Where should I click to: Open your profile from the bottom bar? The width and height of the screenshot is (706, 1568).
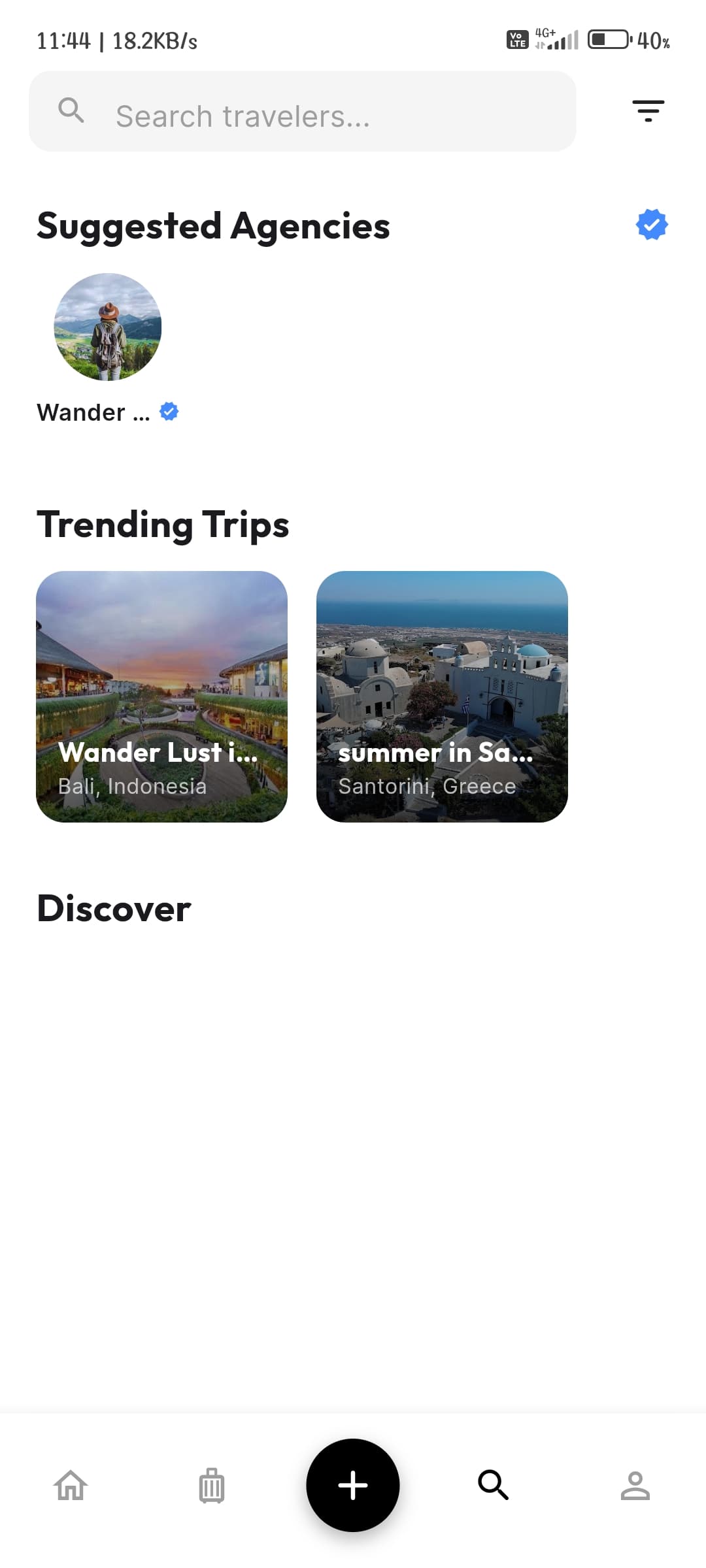pyautogui.click(x=635, y=1484)
